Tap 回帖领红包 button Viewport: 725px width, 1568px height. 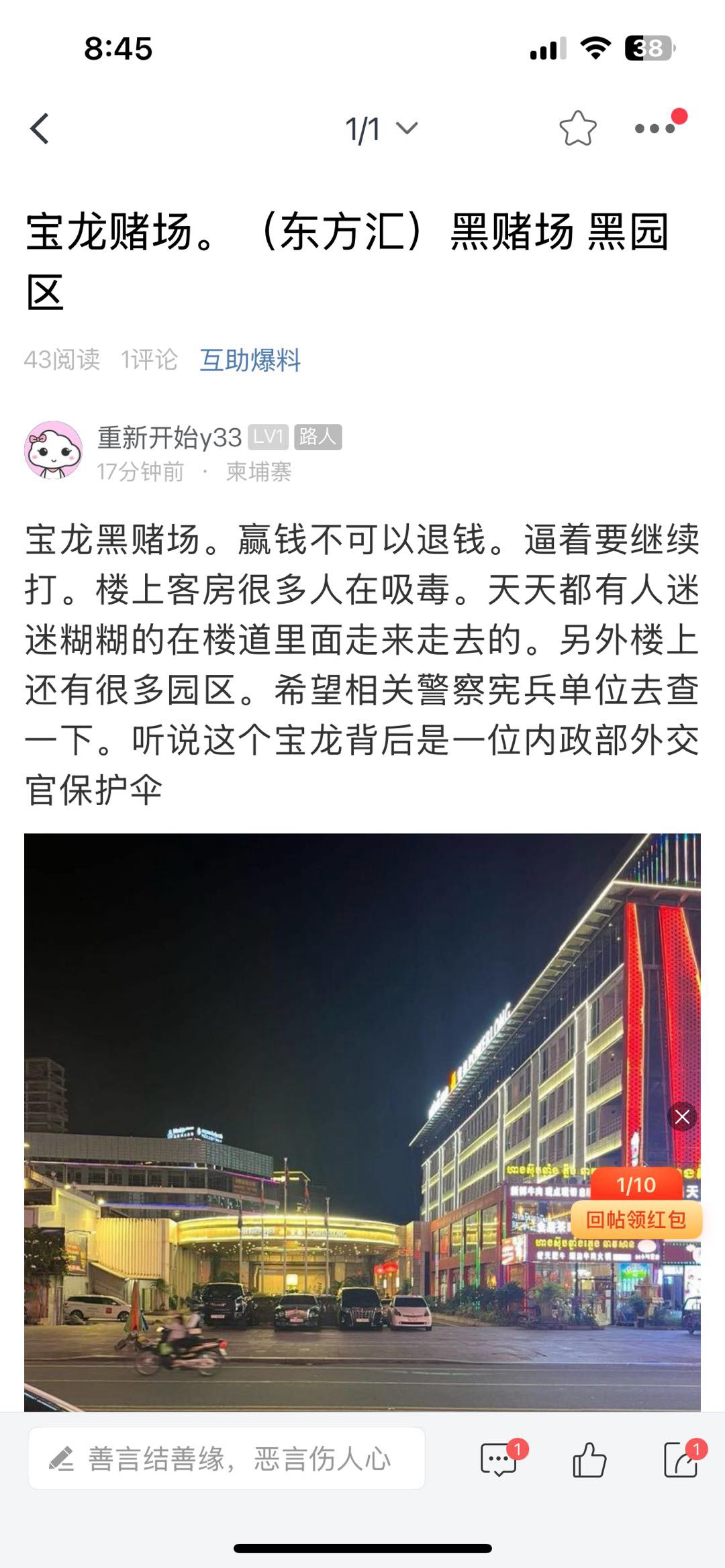tap(636, 1219)
